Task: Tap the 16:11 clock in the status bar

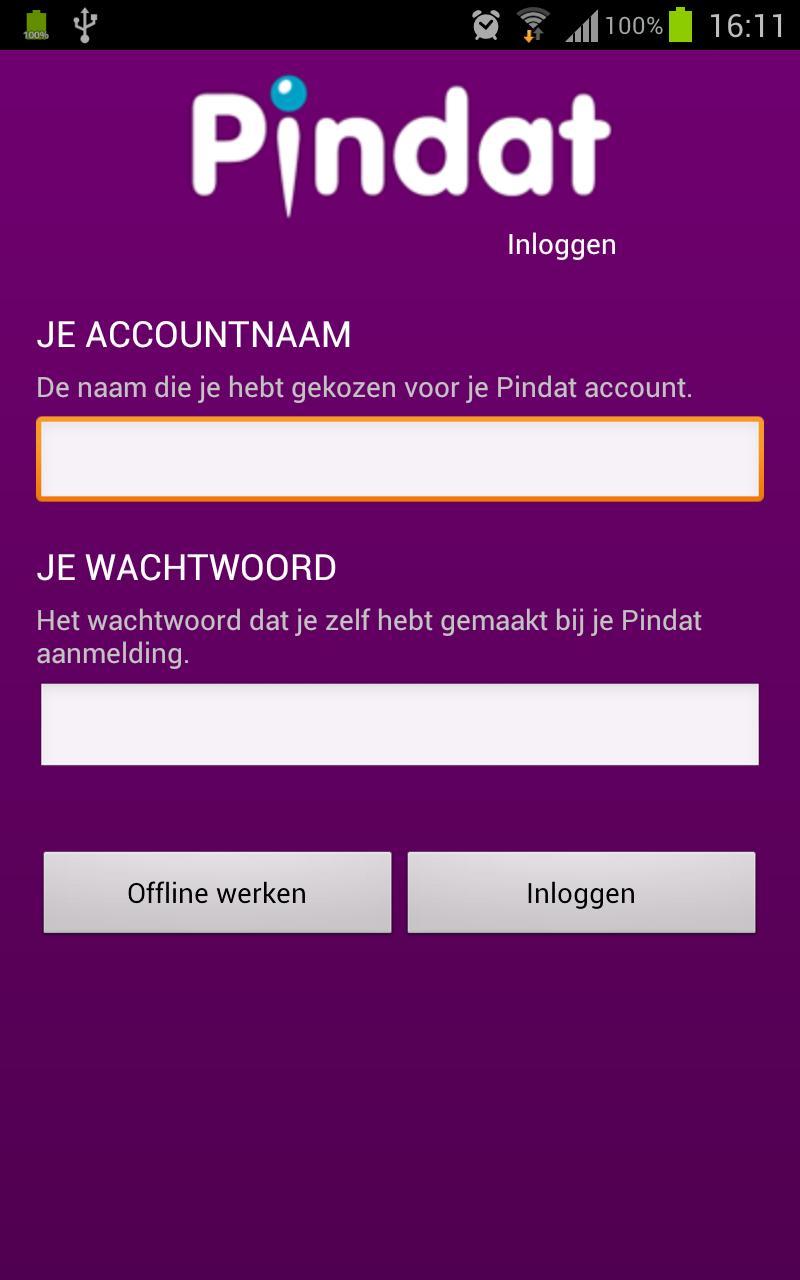Action: 748,25
